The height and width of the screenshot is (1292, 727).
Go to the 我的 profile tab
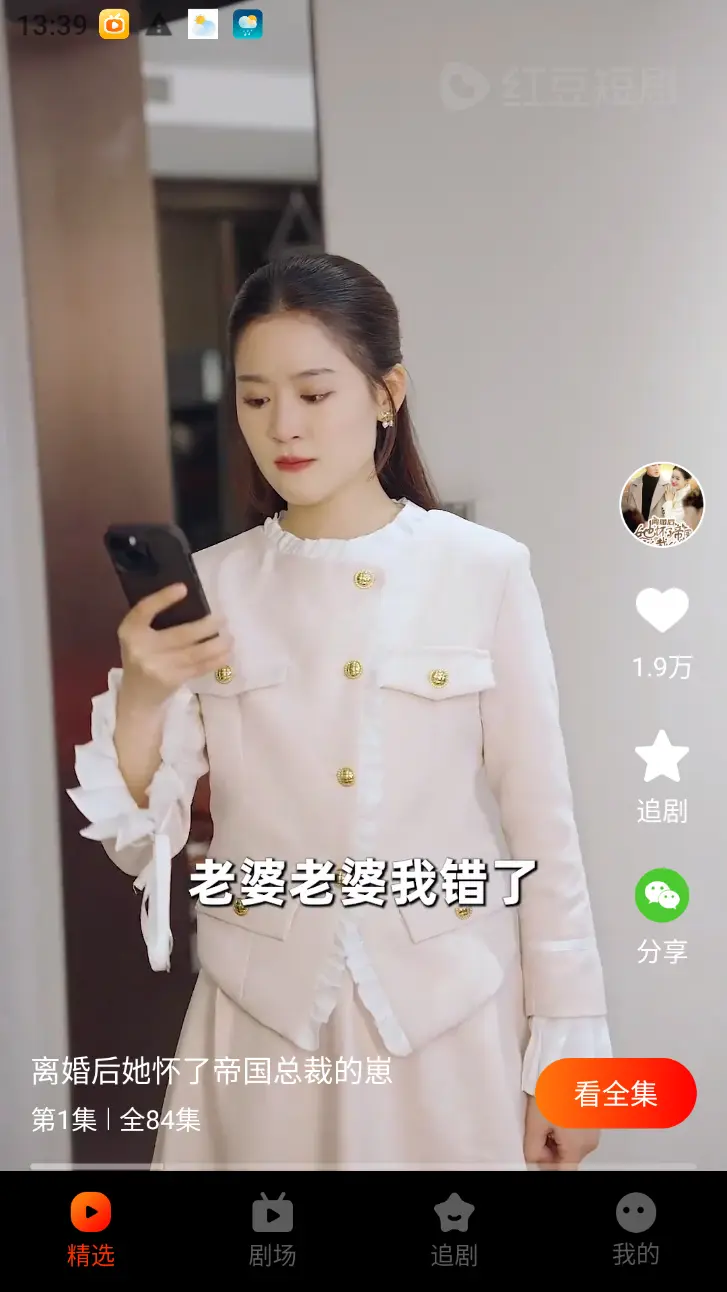click(636, 1230)
